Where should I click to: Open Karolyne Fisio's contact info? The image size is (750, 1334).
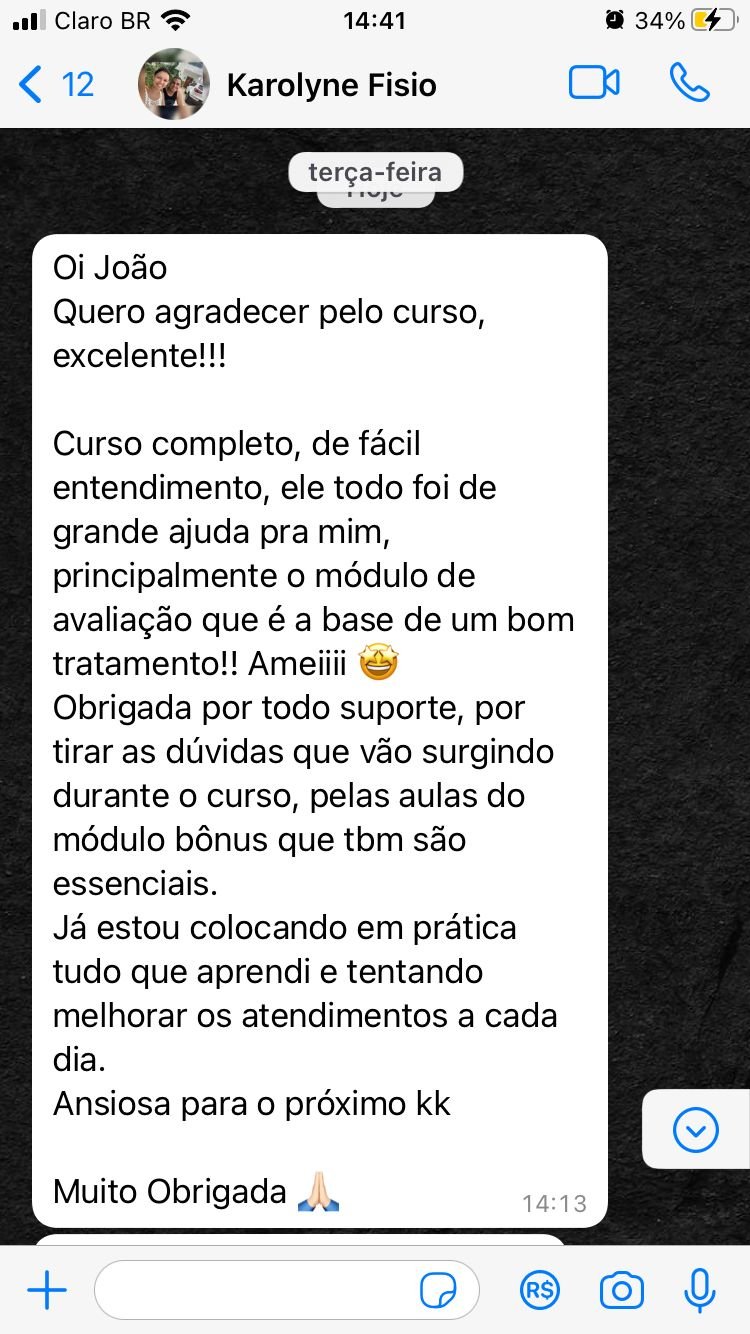click(330, 85)
